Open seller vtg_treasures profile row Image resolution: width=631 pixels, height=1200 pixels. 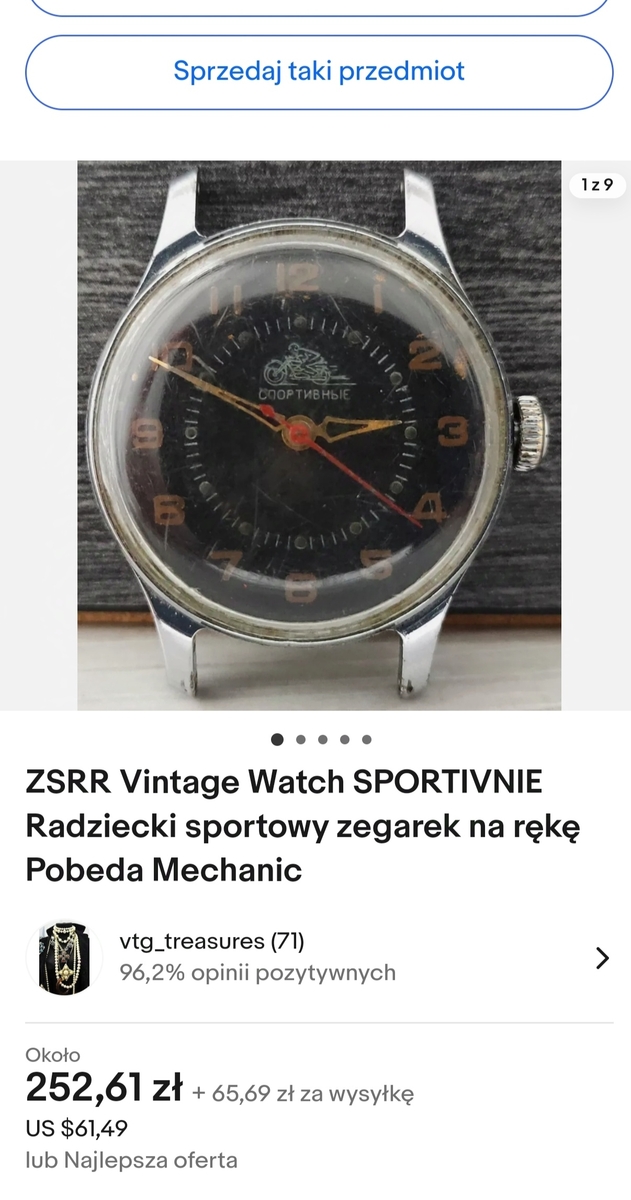[x=319, y=957]
